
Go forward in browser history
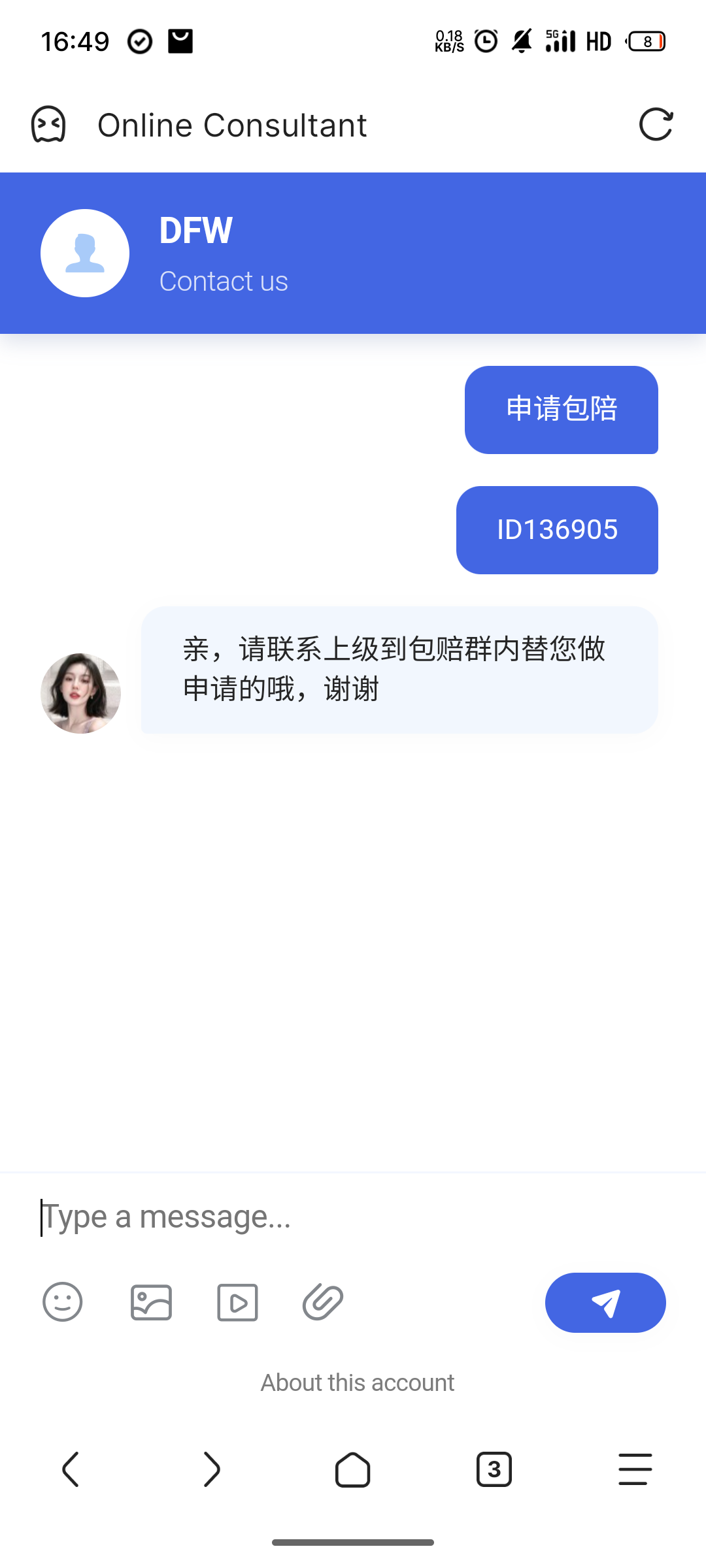tap(212, 1469)
